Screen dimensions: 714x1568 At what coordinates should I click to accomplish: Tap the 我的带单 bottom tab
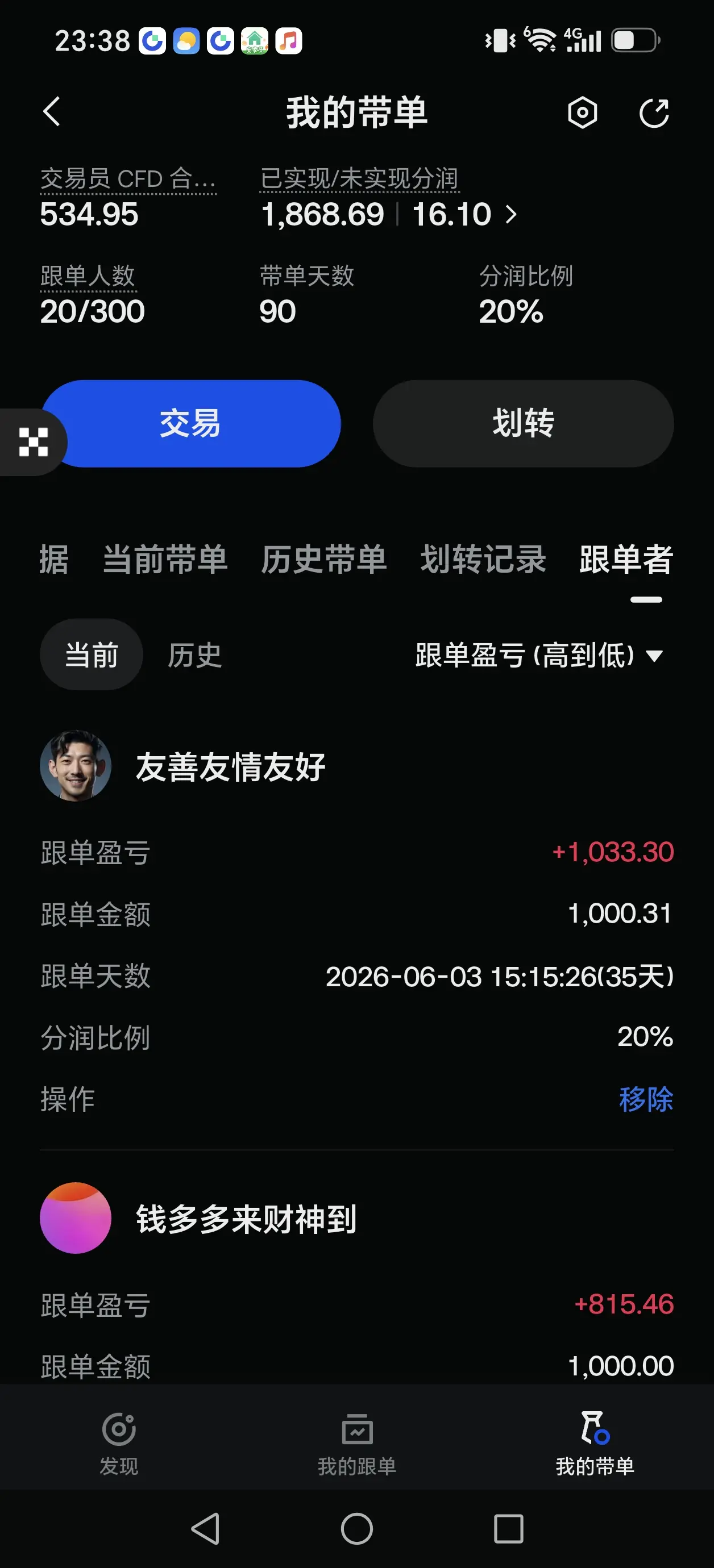coord(595,1443)
